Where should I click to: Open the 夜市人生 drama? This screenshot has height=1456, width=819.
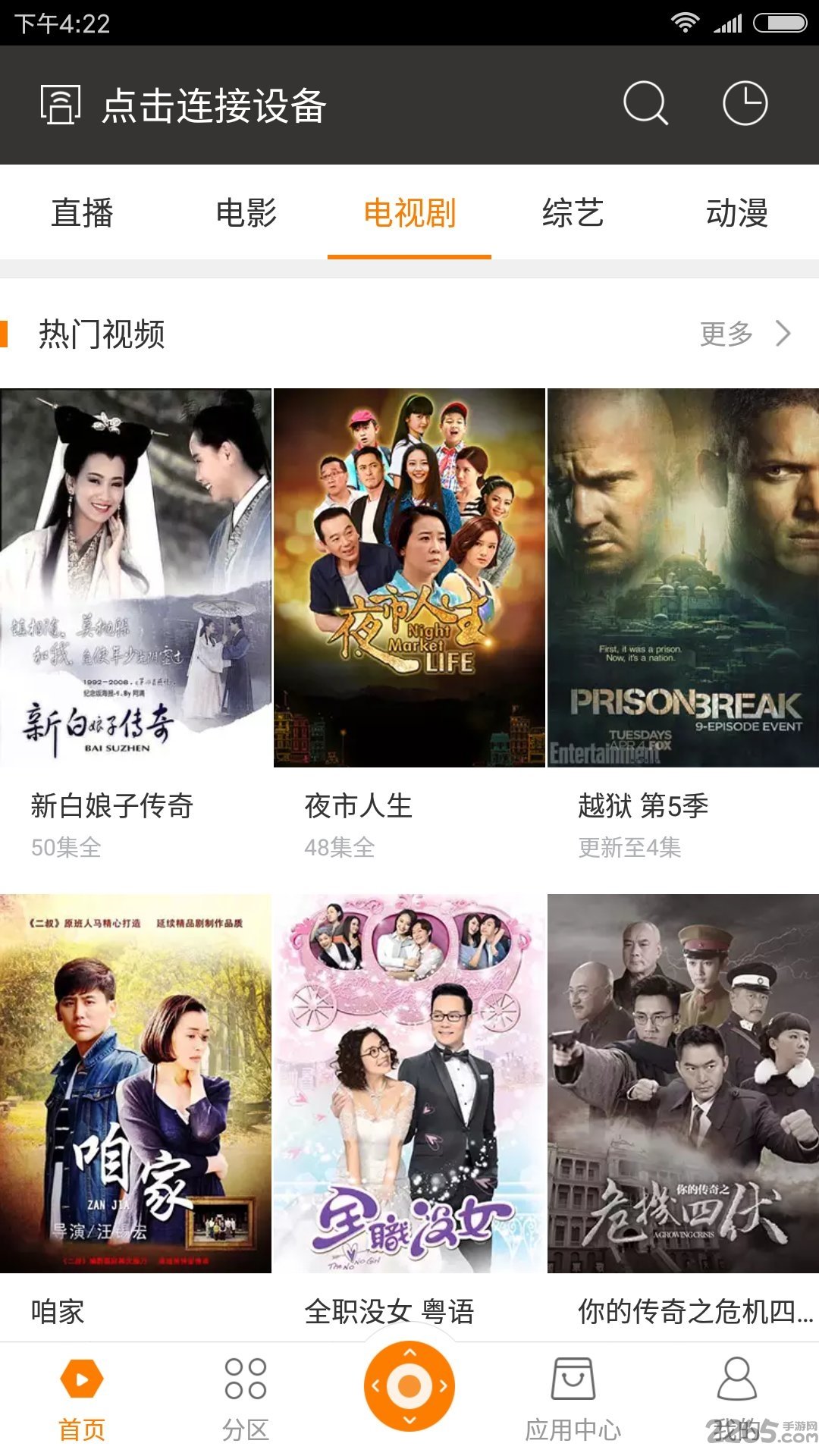coord(409,578)
